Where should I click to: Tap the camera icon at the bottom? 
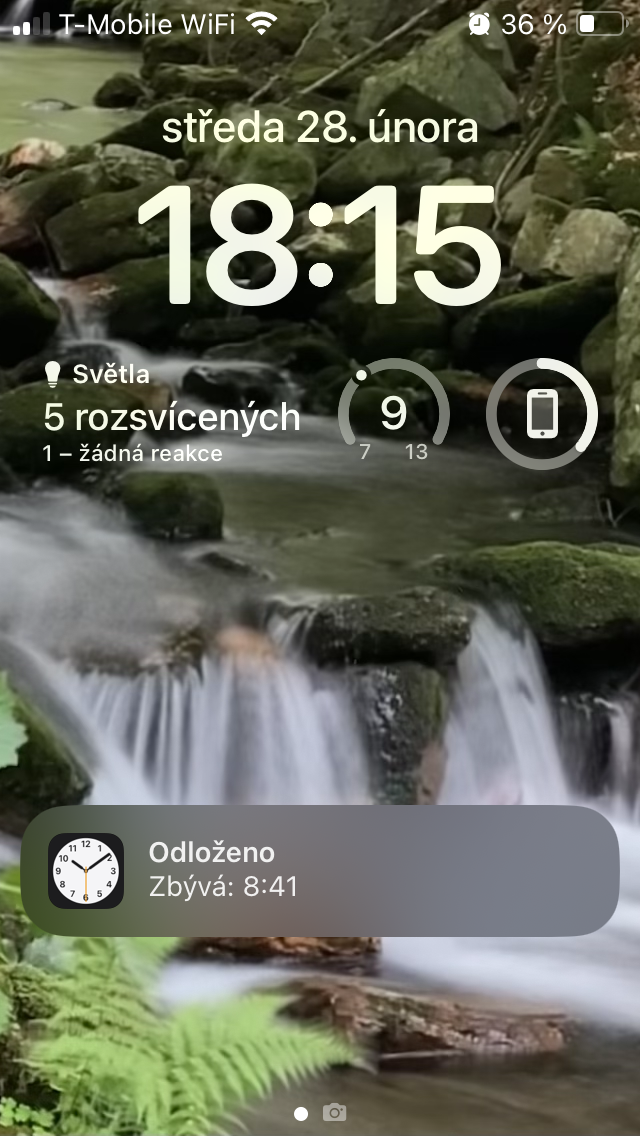tap(335, 1112)
